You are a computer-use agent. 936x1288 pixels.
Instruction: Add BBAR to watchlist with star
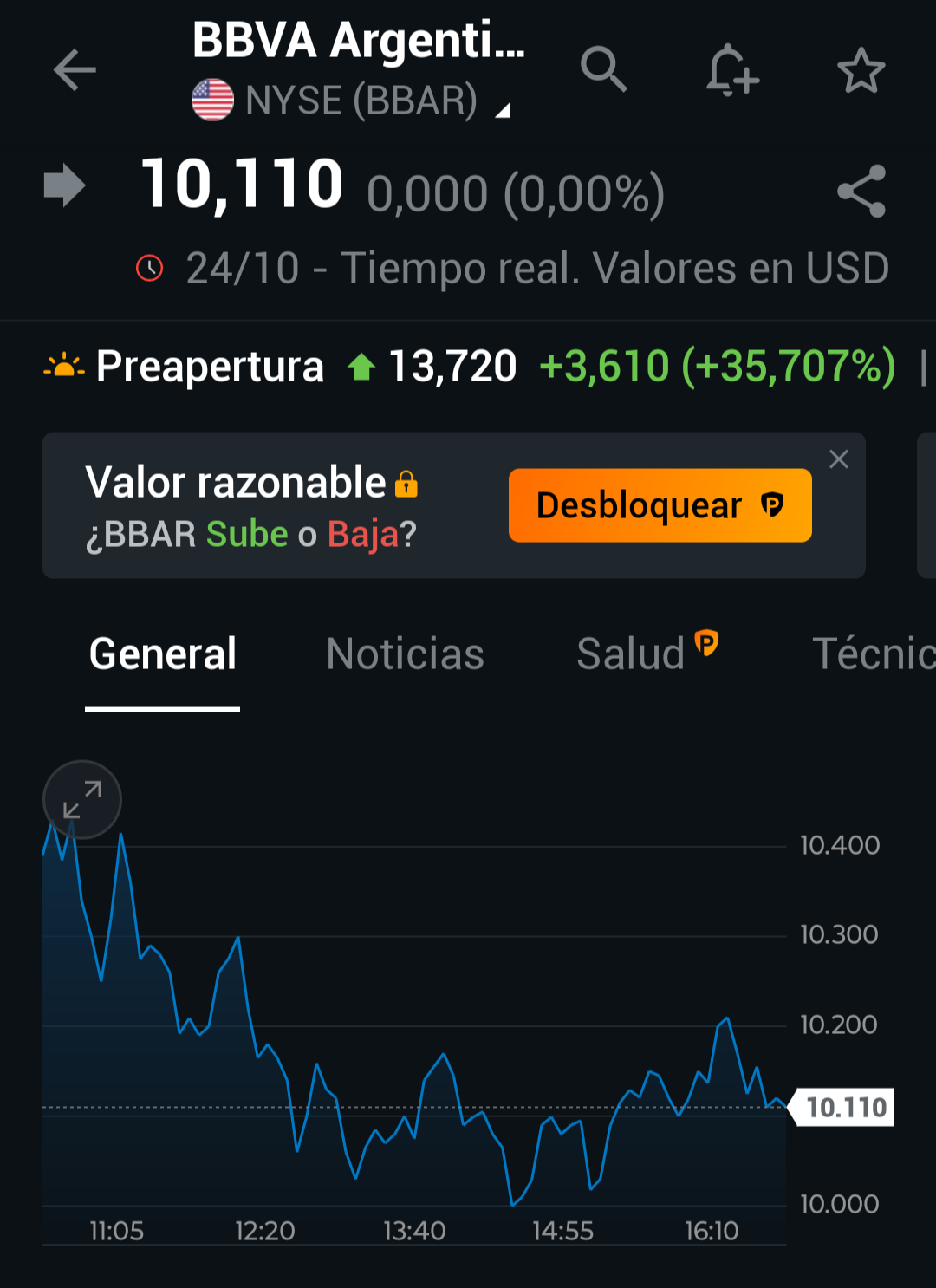pos(861,71)
